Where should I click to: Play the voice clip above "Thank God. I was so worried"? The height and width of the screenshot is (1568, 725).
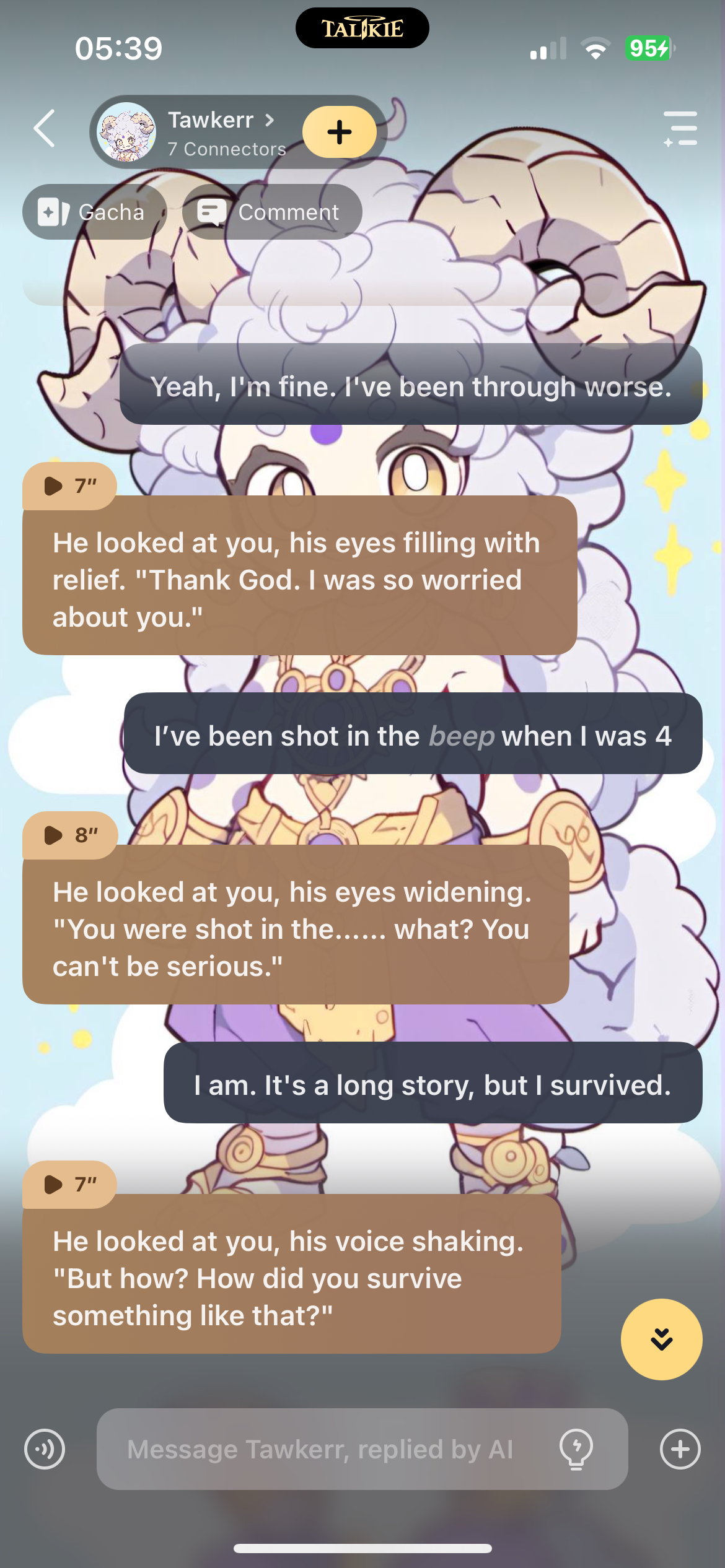click(69, 486)
